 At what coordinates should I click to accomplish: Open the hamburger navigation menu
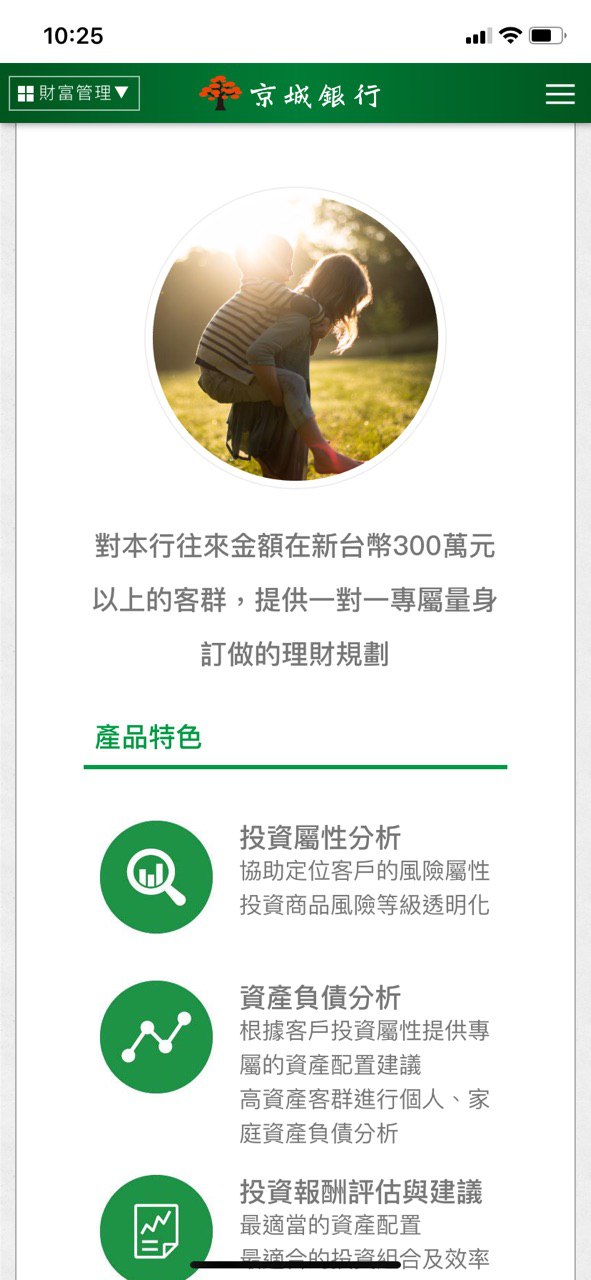click(x=560, y=94)
